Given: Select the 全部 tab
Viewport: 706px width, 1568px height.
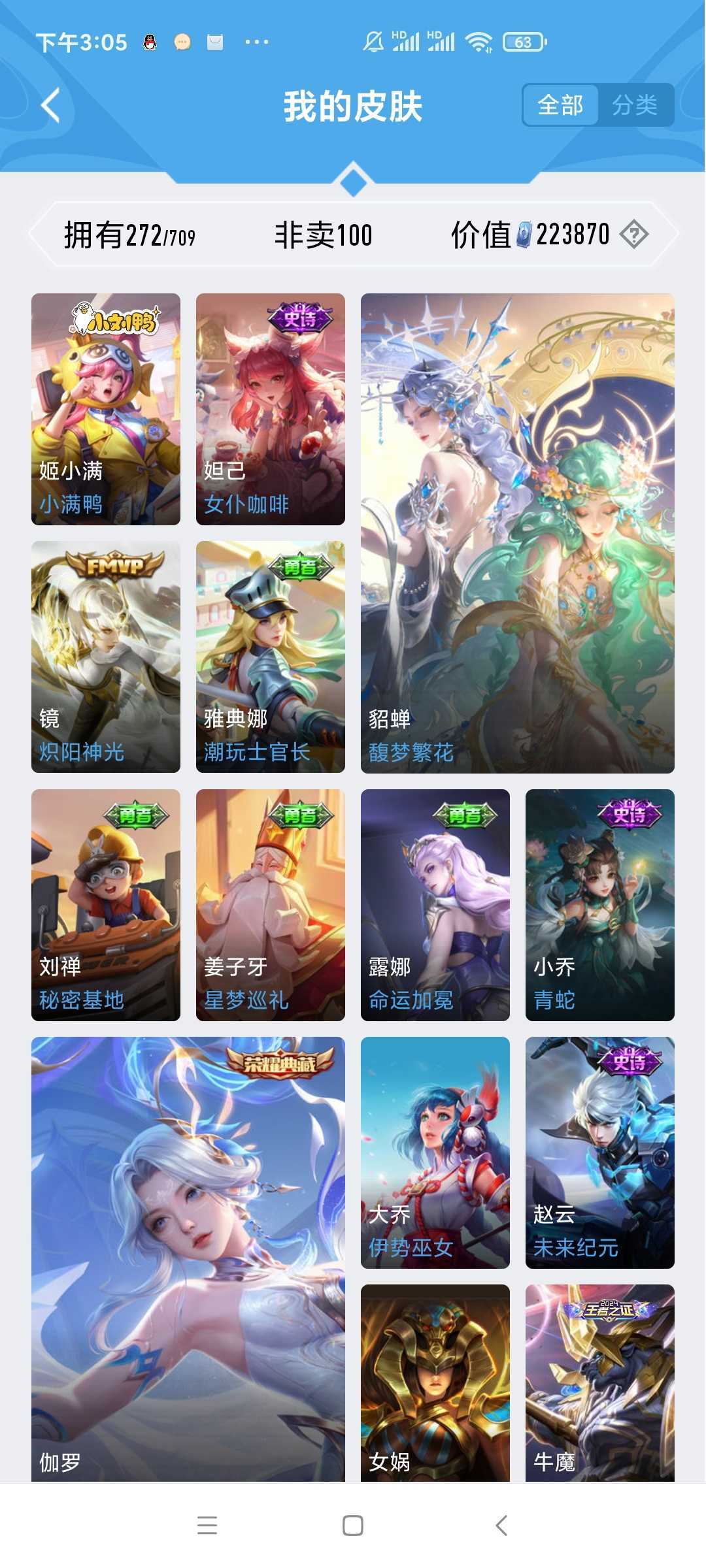Looking at the screenshot, I should click(560, 105).
